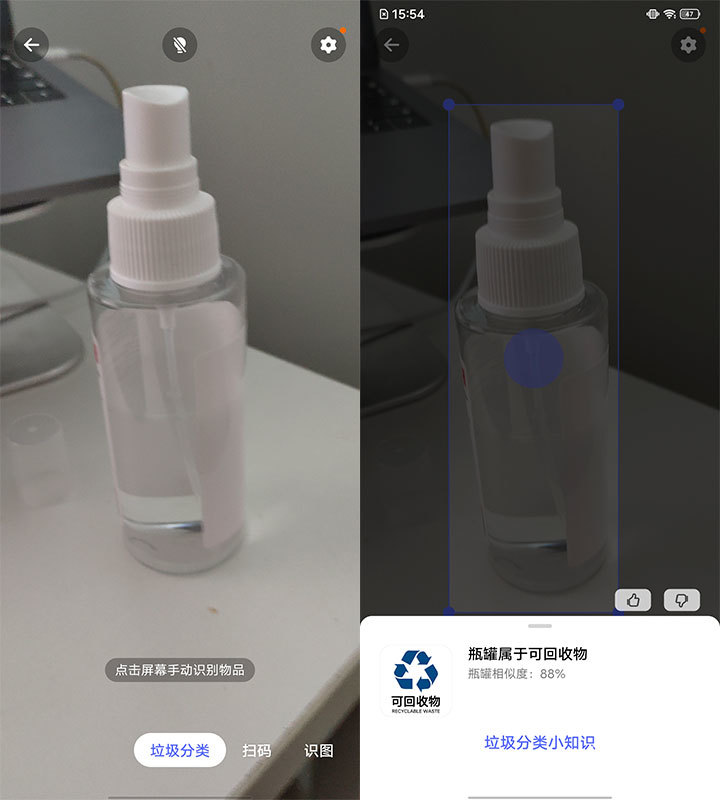Select the 垃圾分类 mode
The height and width of the screenshot is (800, 720).
coord(180,750)
